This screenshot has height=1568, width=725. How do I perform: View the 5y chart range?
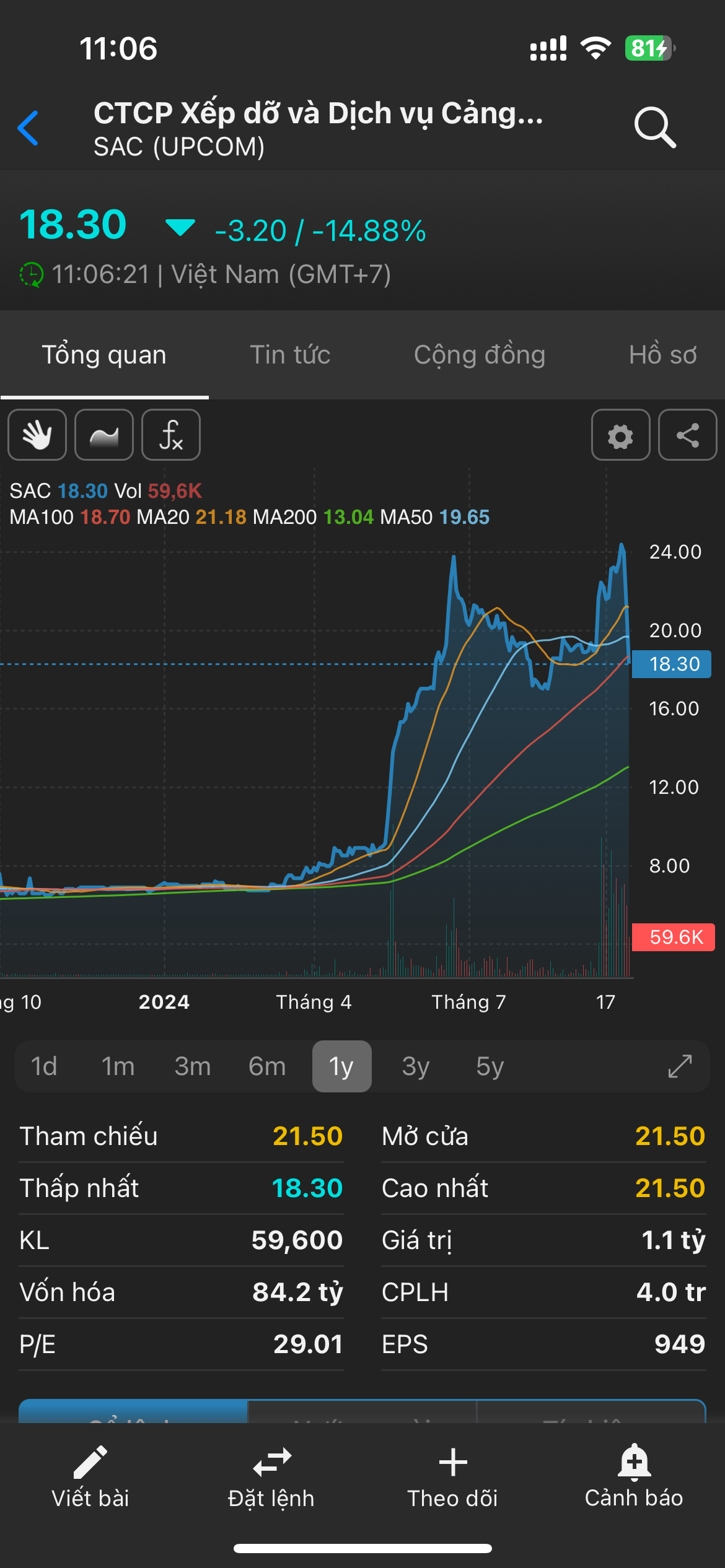click(x=490, y=1066)
